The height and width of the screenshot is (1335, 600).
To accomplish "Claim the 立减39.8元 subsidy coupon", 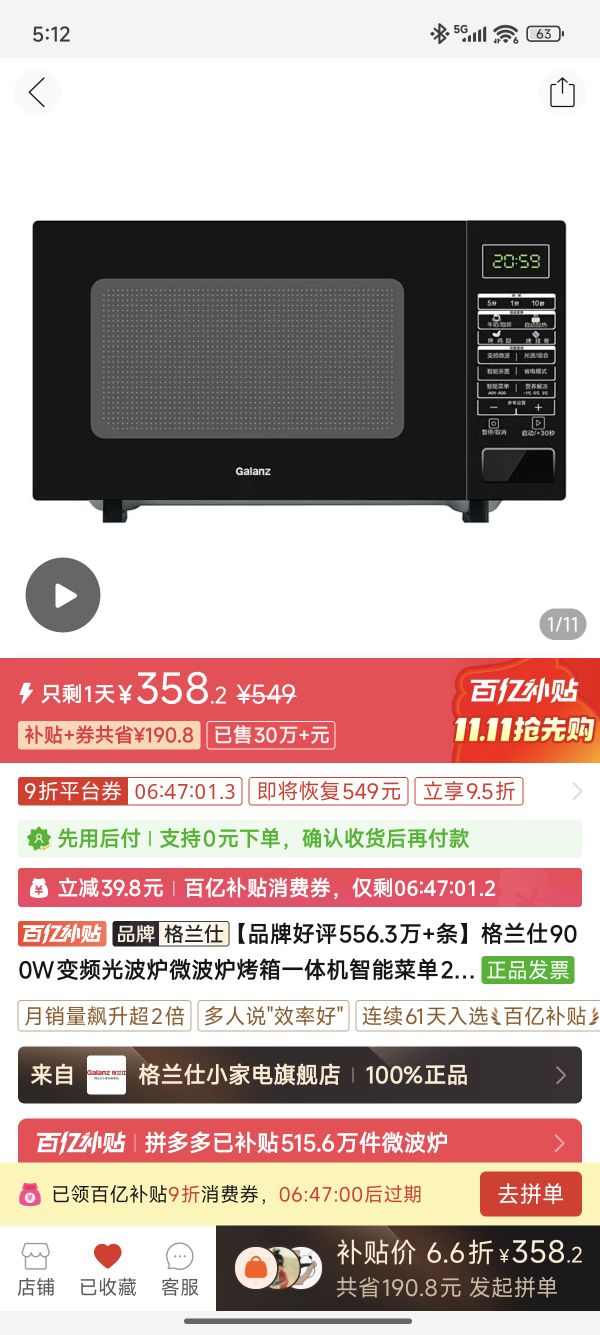I will (x=300, y=887).
